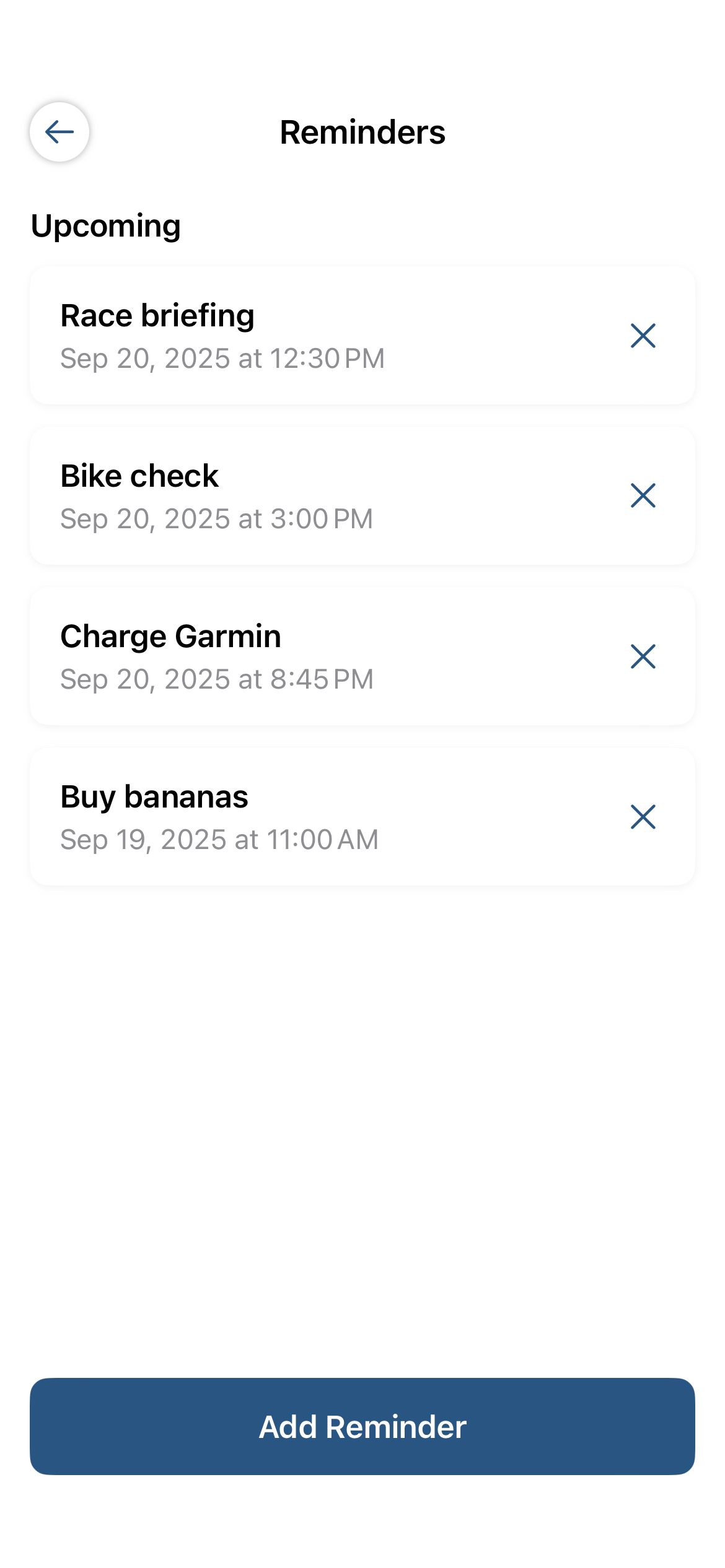Select the Reminders screen title
Viewport: 725px width, 1568px height.
click(x=362, y=132)
